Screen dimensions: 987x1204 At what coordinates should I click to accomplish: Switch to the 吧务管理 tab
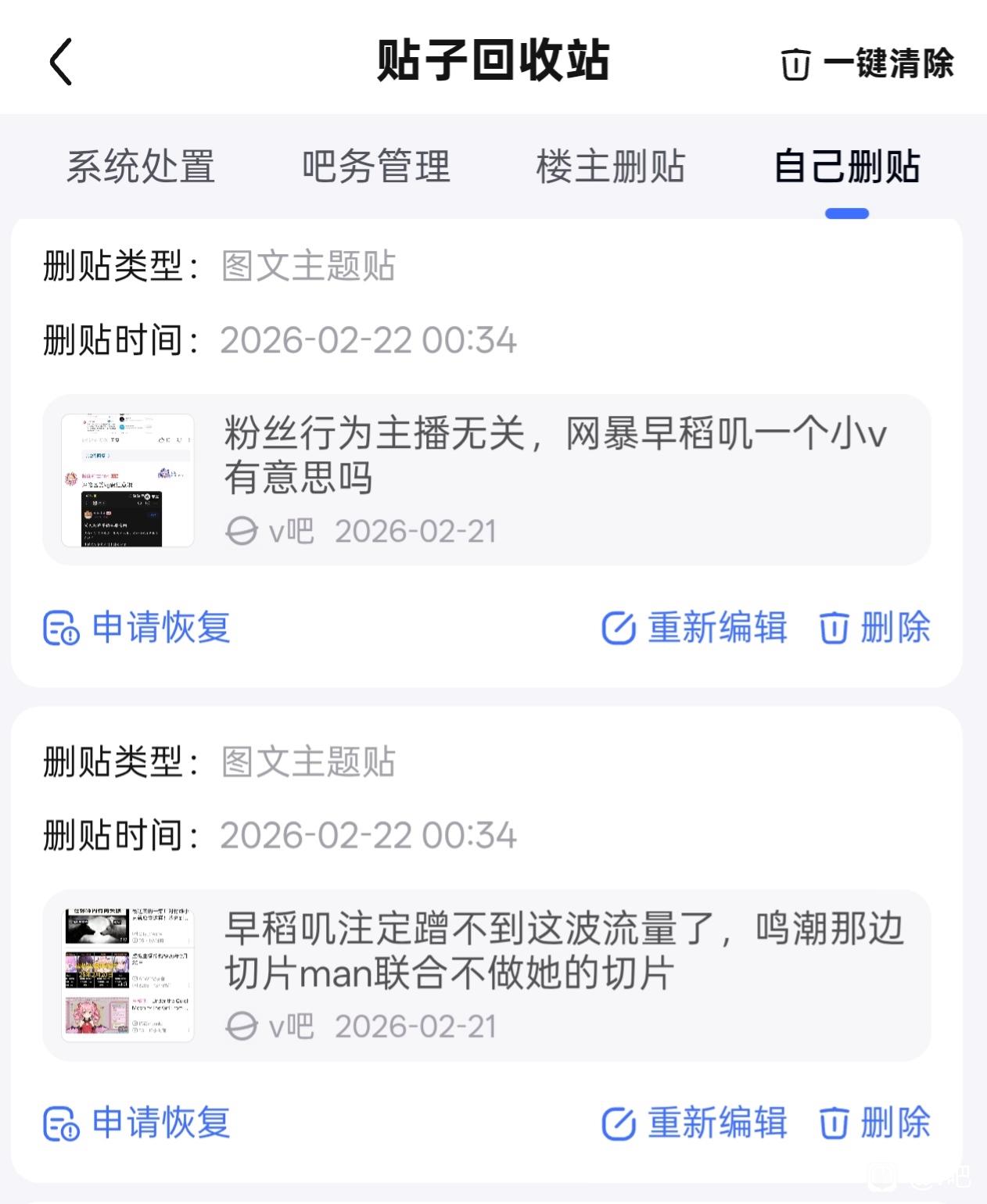(x=376, y=167)
